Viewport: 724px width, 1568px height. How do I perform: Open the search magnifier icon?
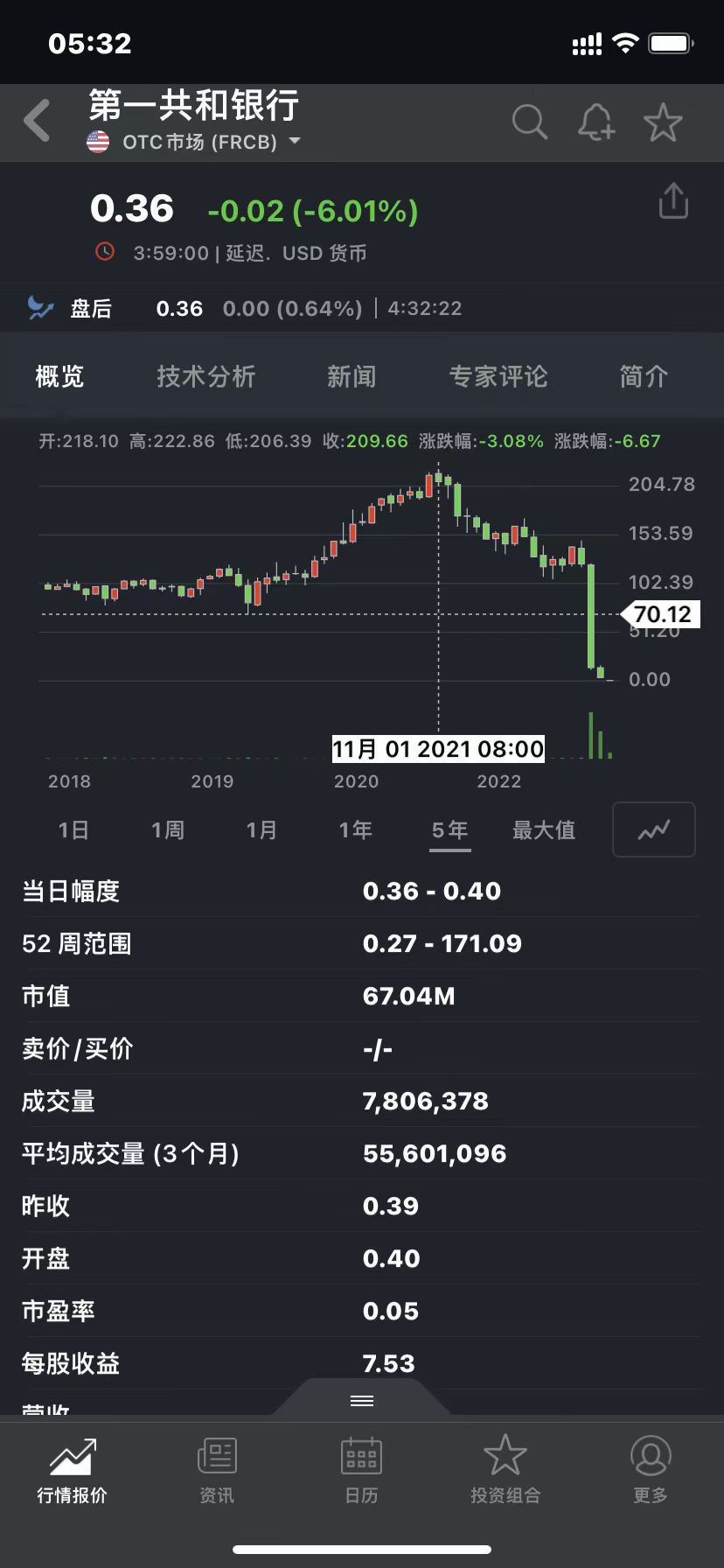coord(529,122)
